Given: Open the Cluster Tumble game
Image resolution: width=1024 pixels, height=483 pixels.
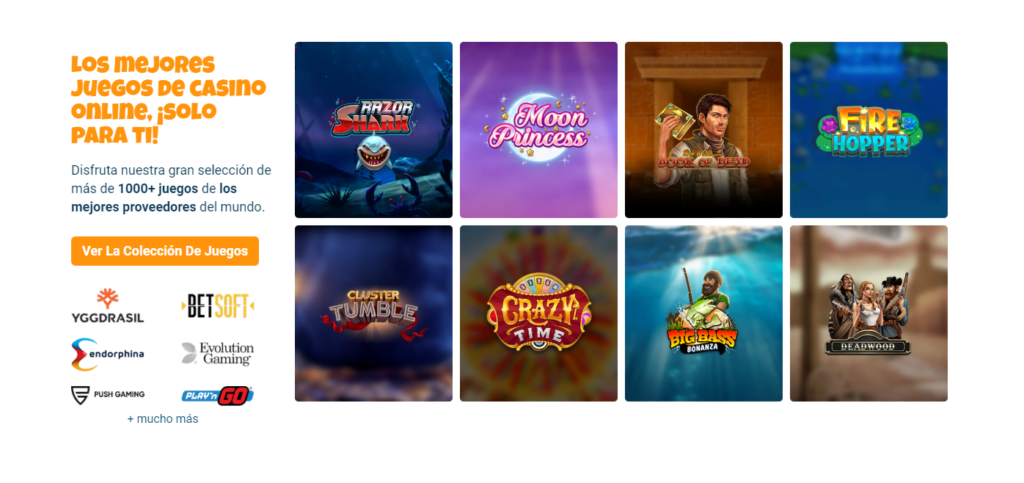Looking at the screenshot, I should [x=373, y=313].
